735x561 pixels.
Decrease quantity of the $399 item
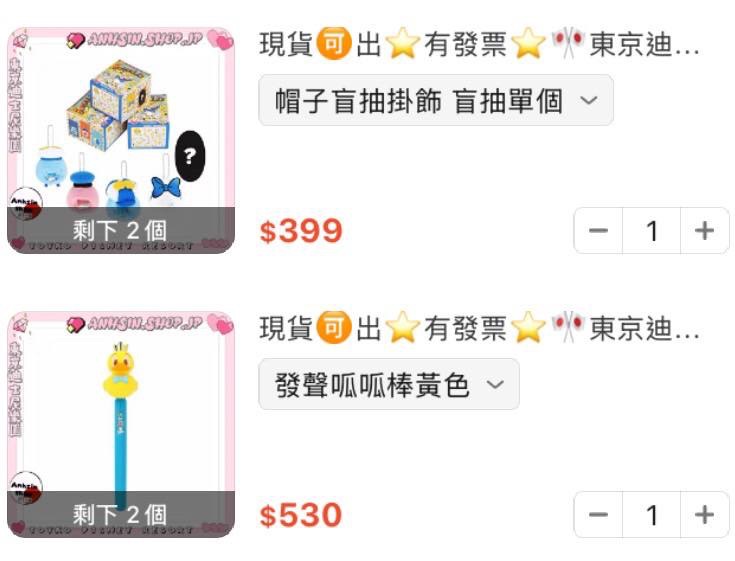click(x=598, y=231)
